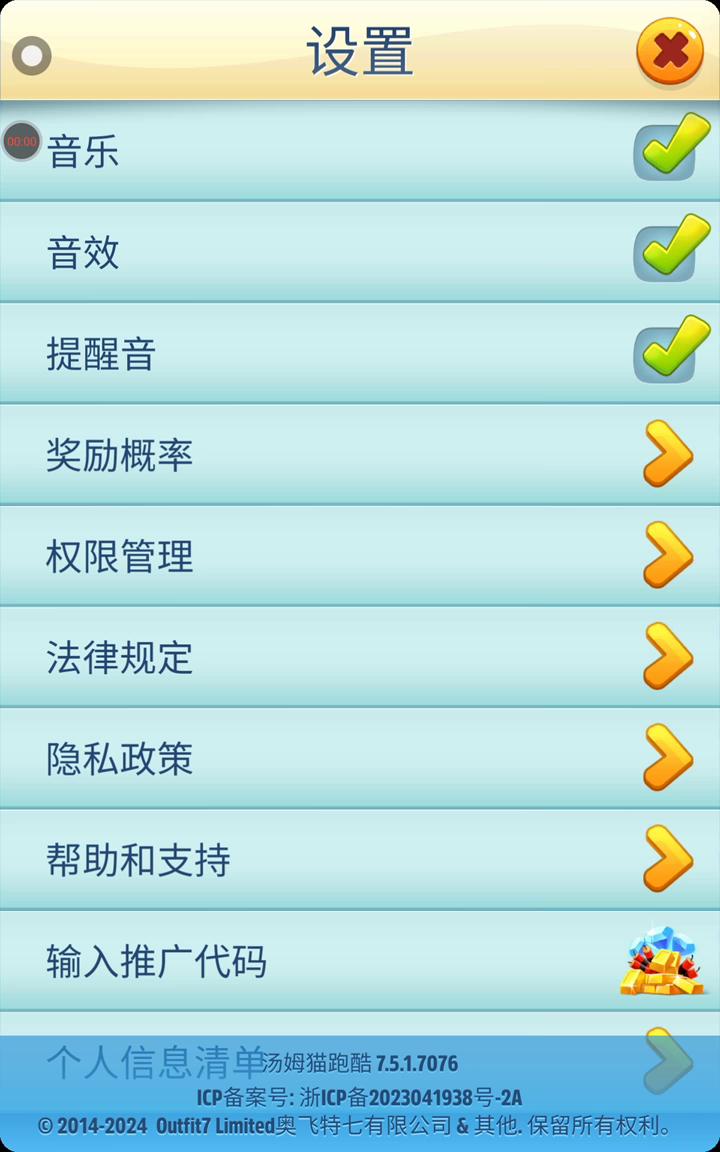Open 隐私政策 privacy policy
This screenshot has height=1152, width=720.
pos(360,758)
